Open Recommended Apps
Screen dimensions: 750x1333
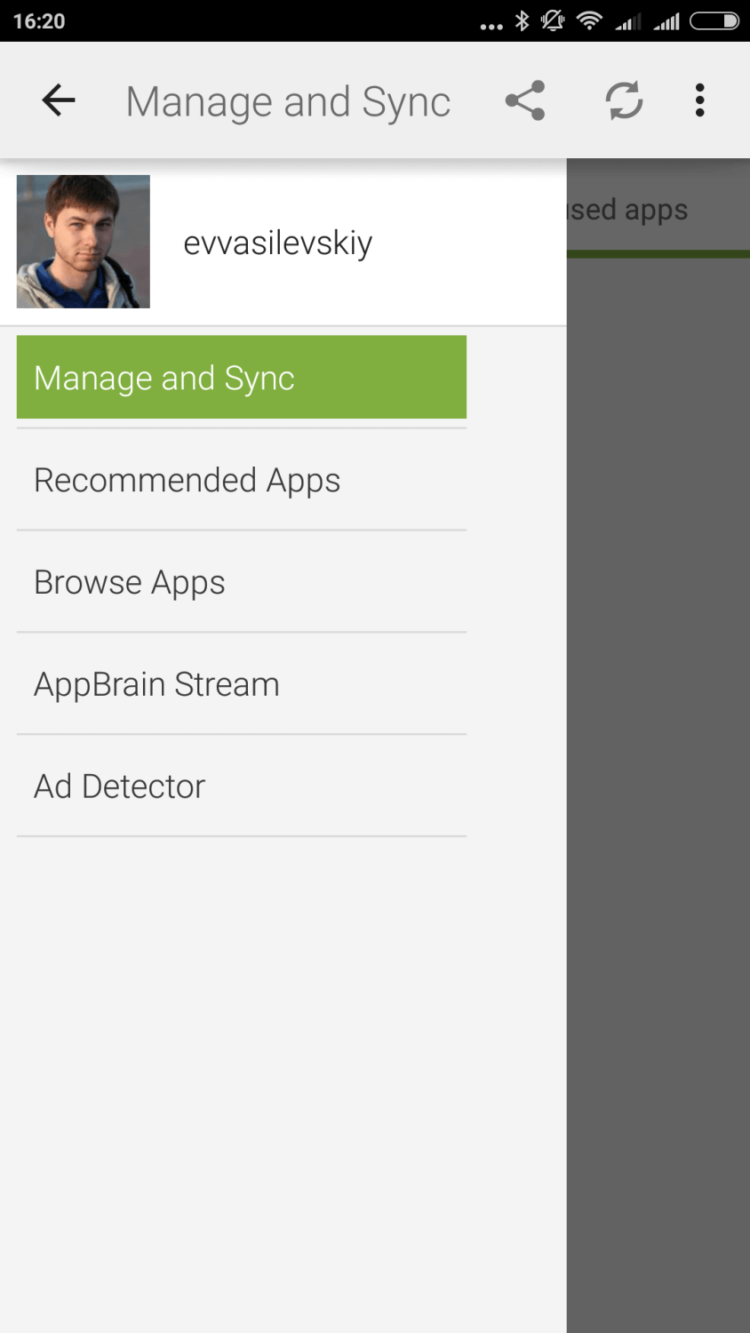point(241,480)
